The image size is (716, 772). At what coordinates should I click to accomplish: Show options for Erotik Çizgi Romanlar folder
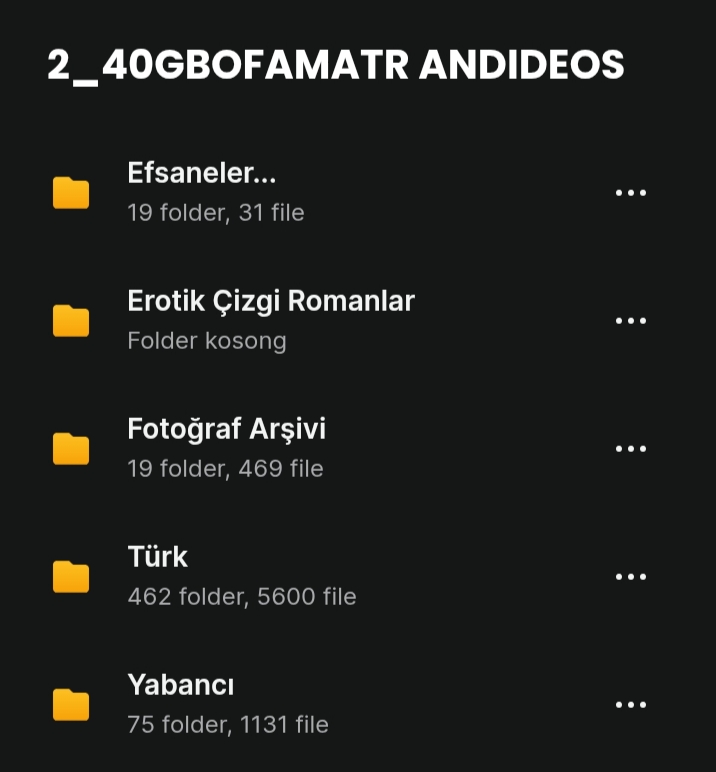pyautogui.click(x=630, y=321)
